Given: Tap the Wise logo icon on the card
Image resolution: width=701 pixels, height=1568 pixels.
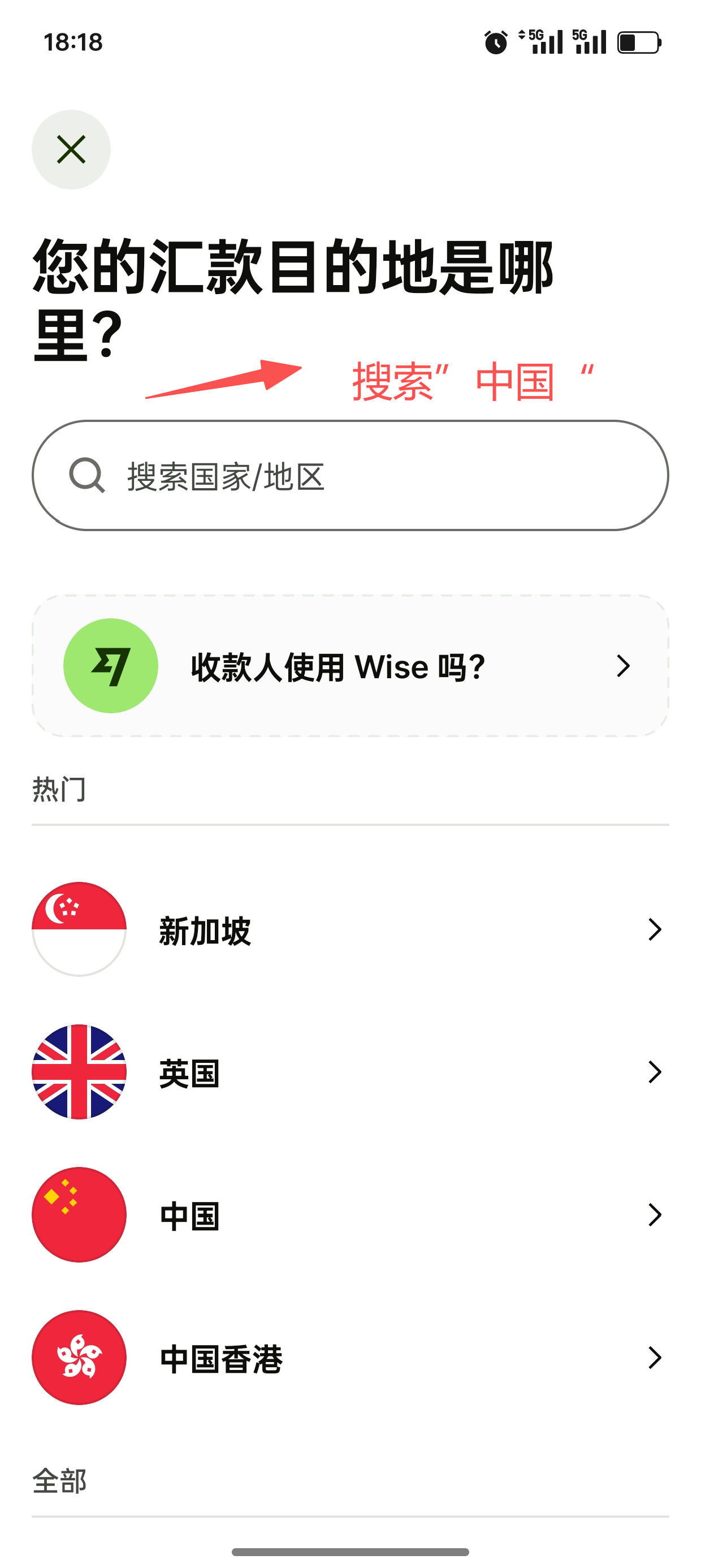Looking at the screenshot, I should (112, 666).
